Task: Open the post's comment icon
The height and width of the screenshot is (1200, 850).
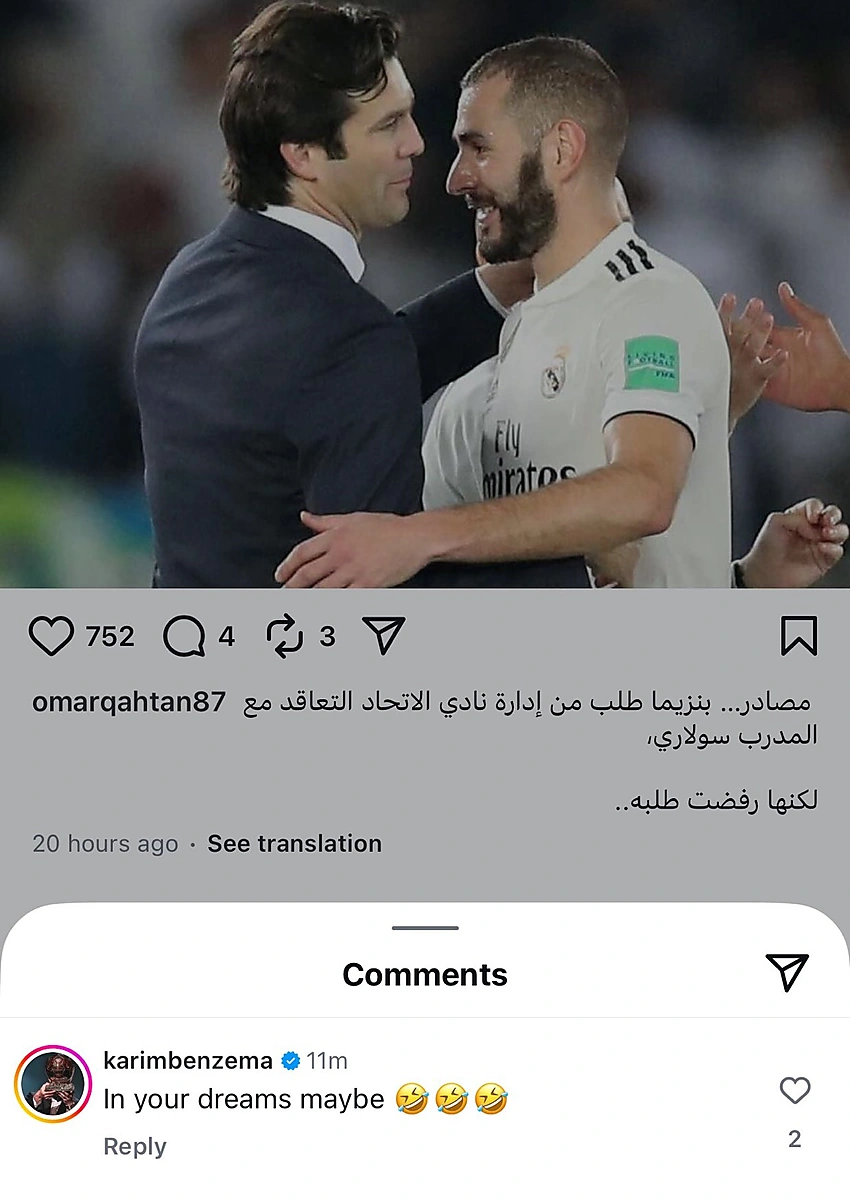Action: click(184, 636)
